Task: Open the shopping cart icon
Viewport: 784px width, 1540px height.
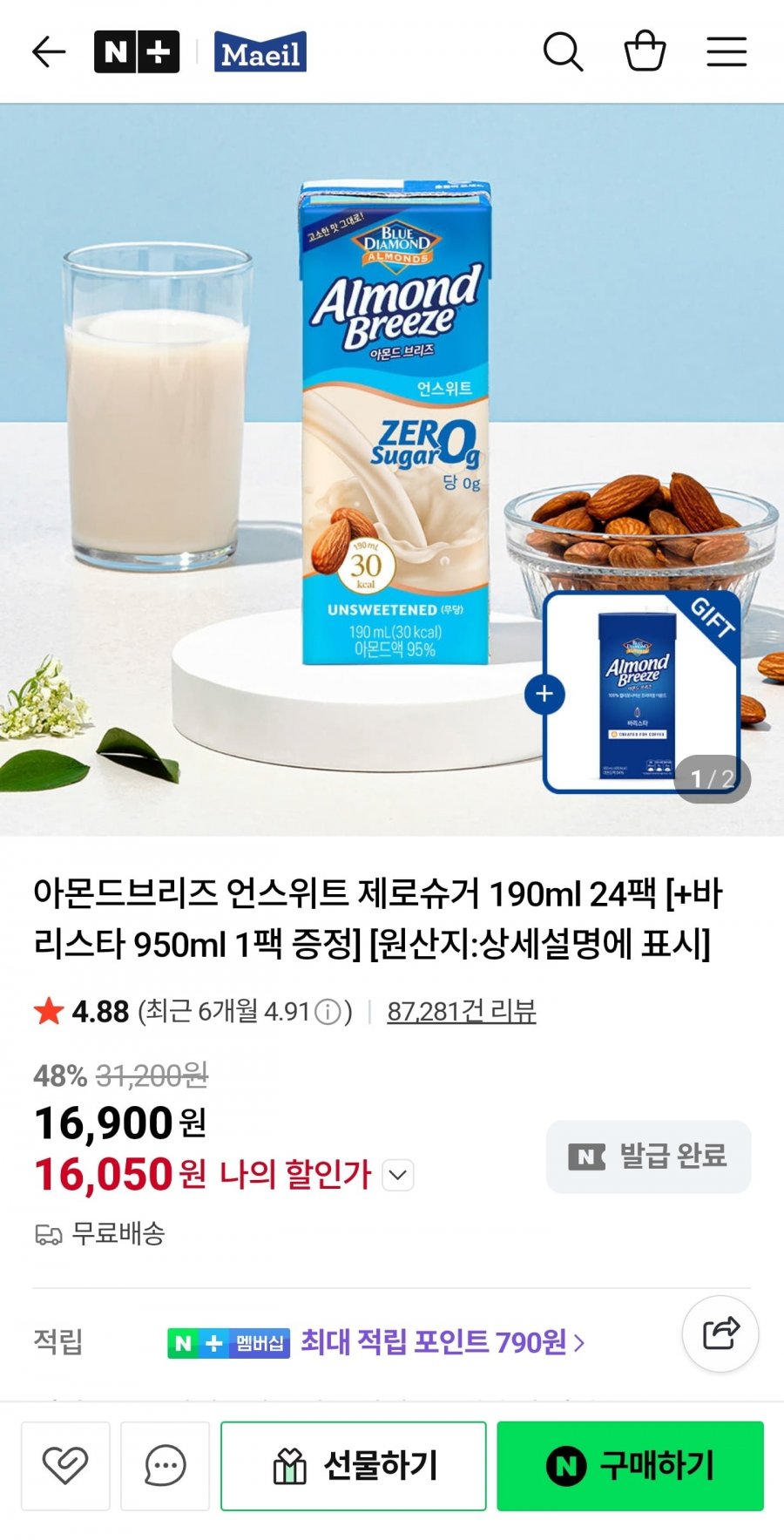Action: click(643, 52)
